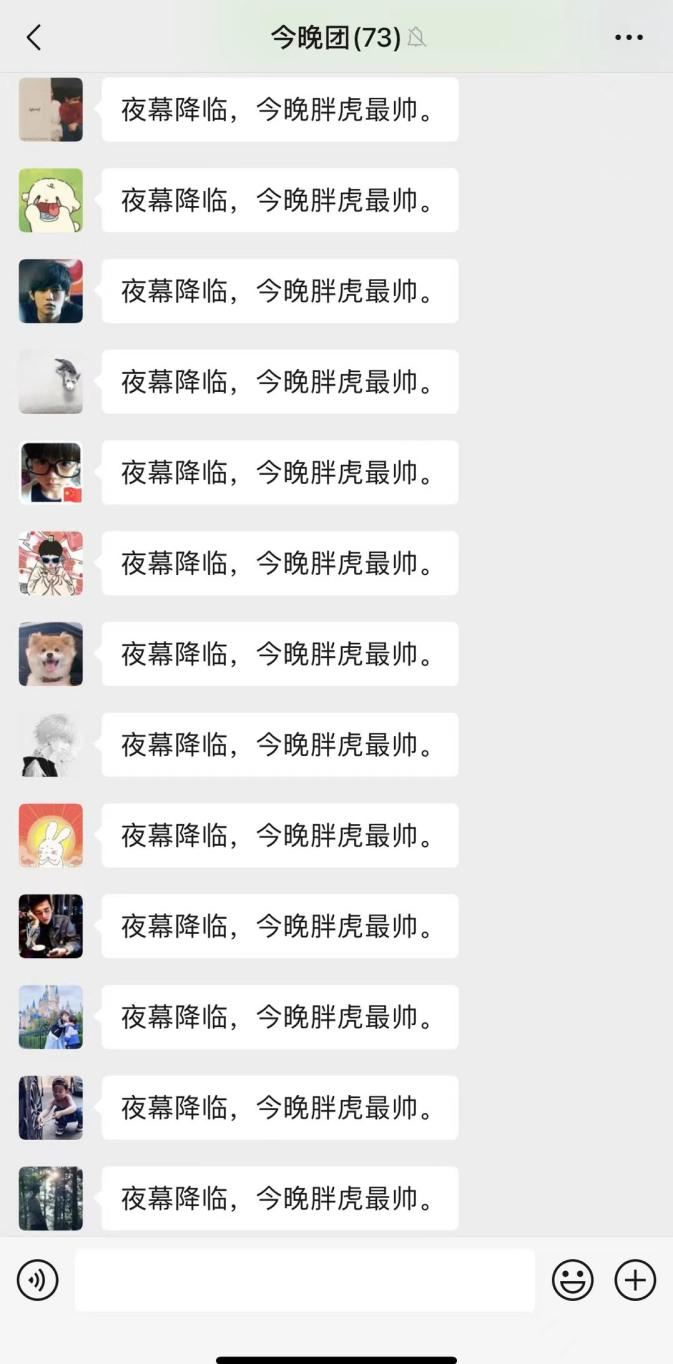Open the plus attachment menu
673x1364 pixels.
[x=635, y=1280]
